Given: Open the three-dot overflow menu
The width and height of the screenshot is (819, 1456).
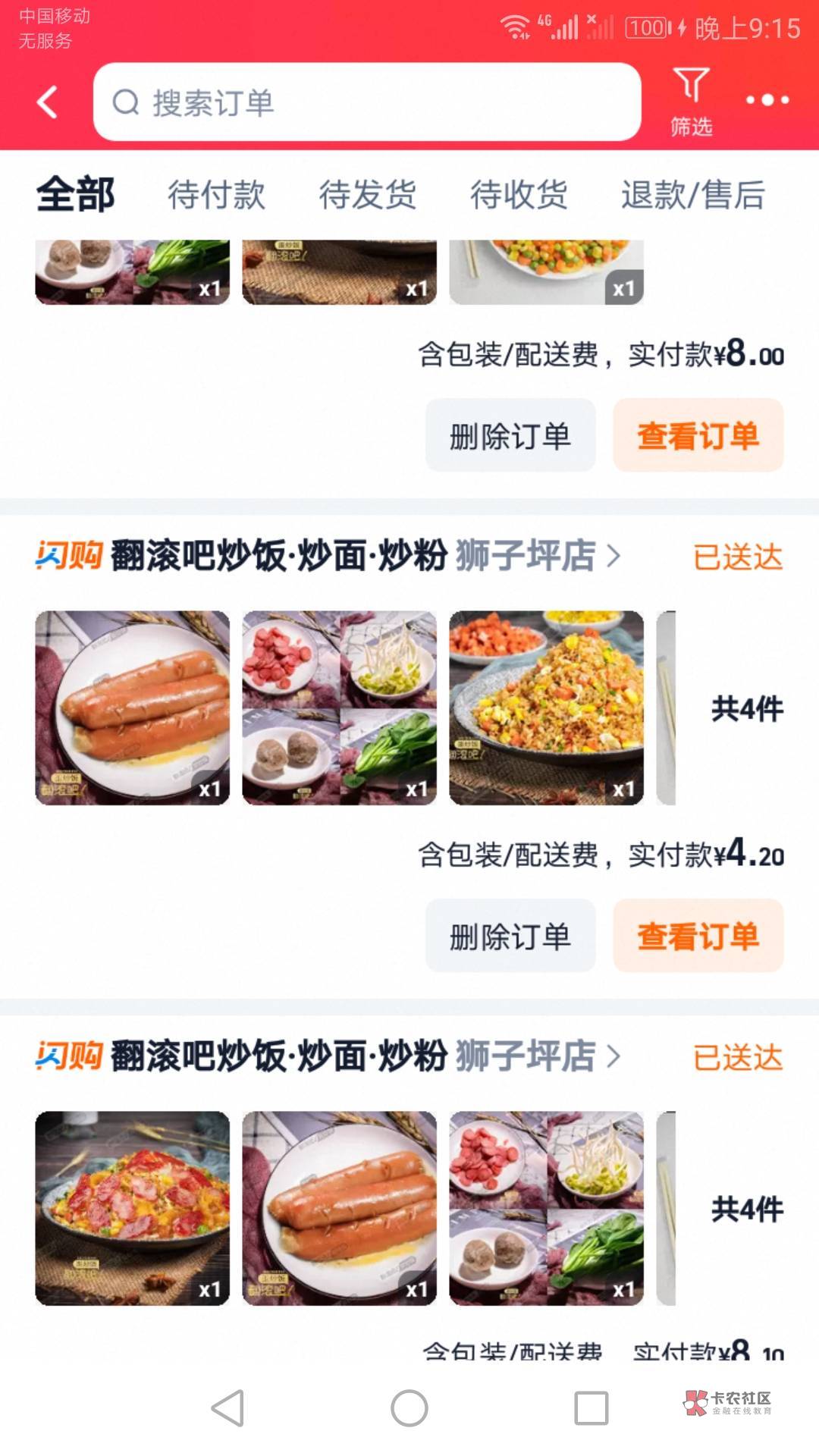Looking at the screenshot, I should point(767,100).
